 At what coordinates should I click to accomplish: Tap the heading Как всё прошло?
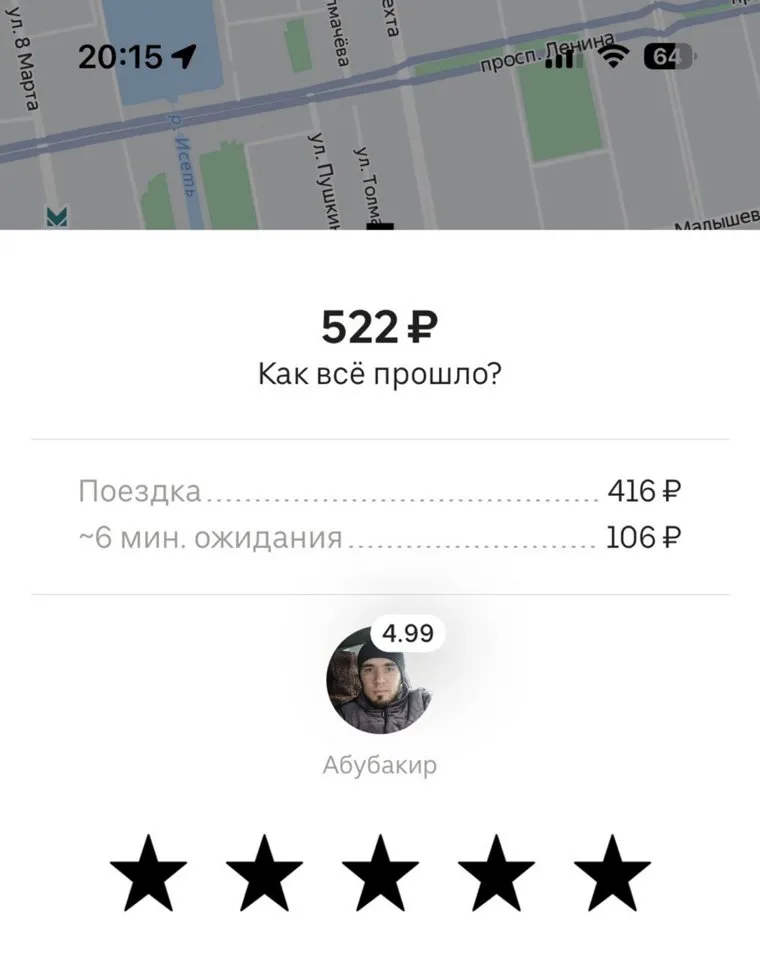380,372
